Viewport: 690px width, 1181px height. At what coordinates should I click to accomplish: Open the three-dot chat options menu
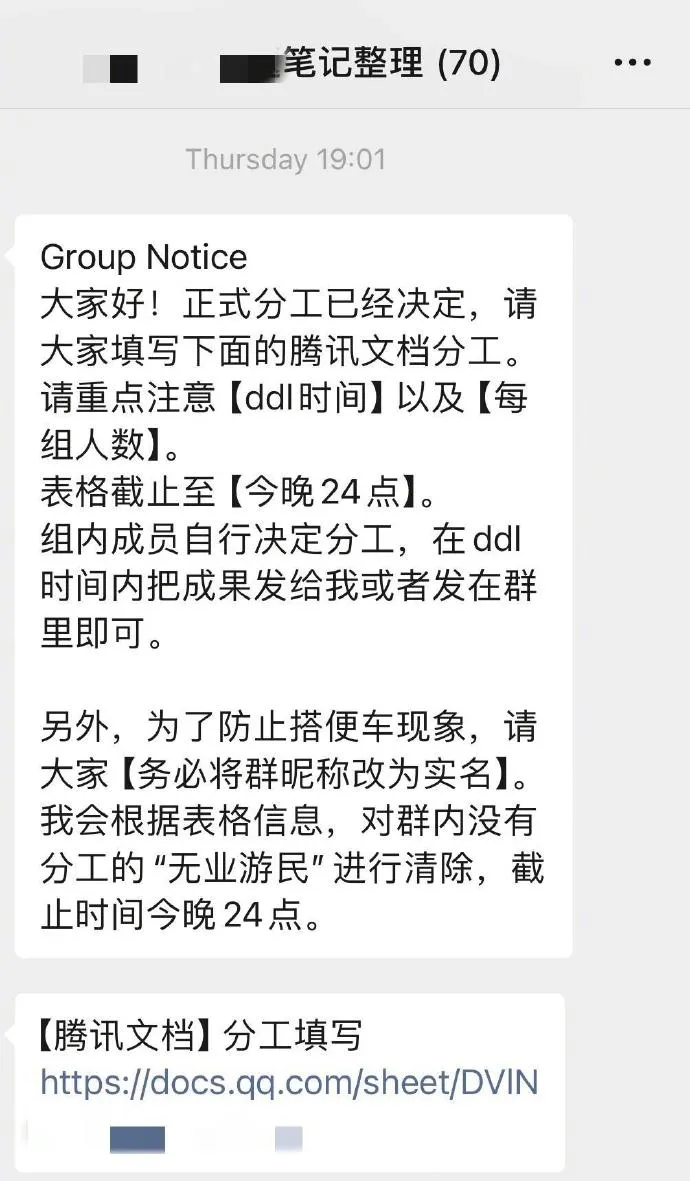(x=633, y=63)
